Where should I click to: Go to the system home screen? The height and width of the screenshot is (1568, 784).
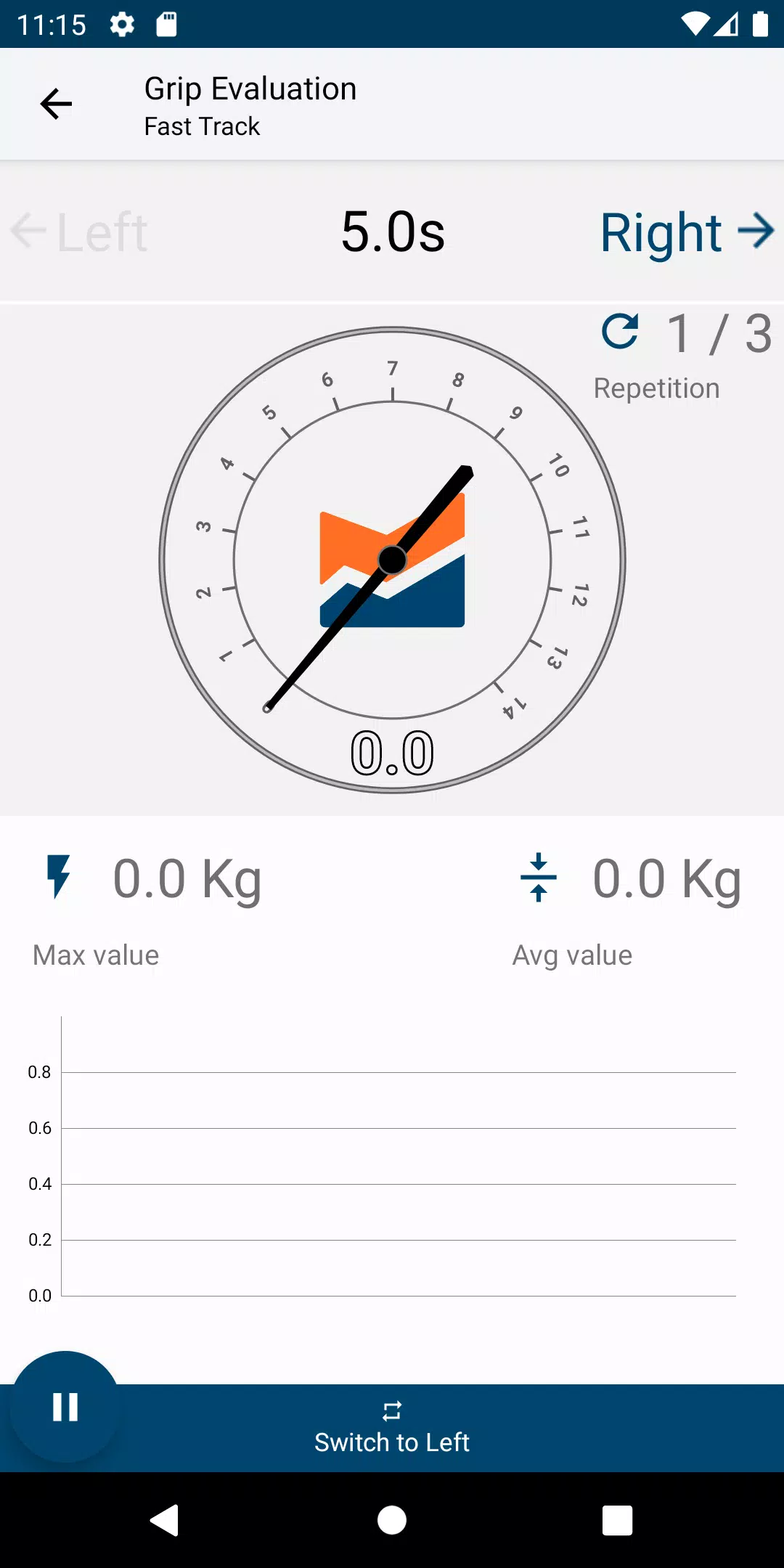coord(392,1520)
